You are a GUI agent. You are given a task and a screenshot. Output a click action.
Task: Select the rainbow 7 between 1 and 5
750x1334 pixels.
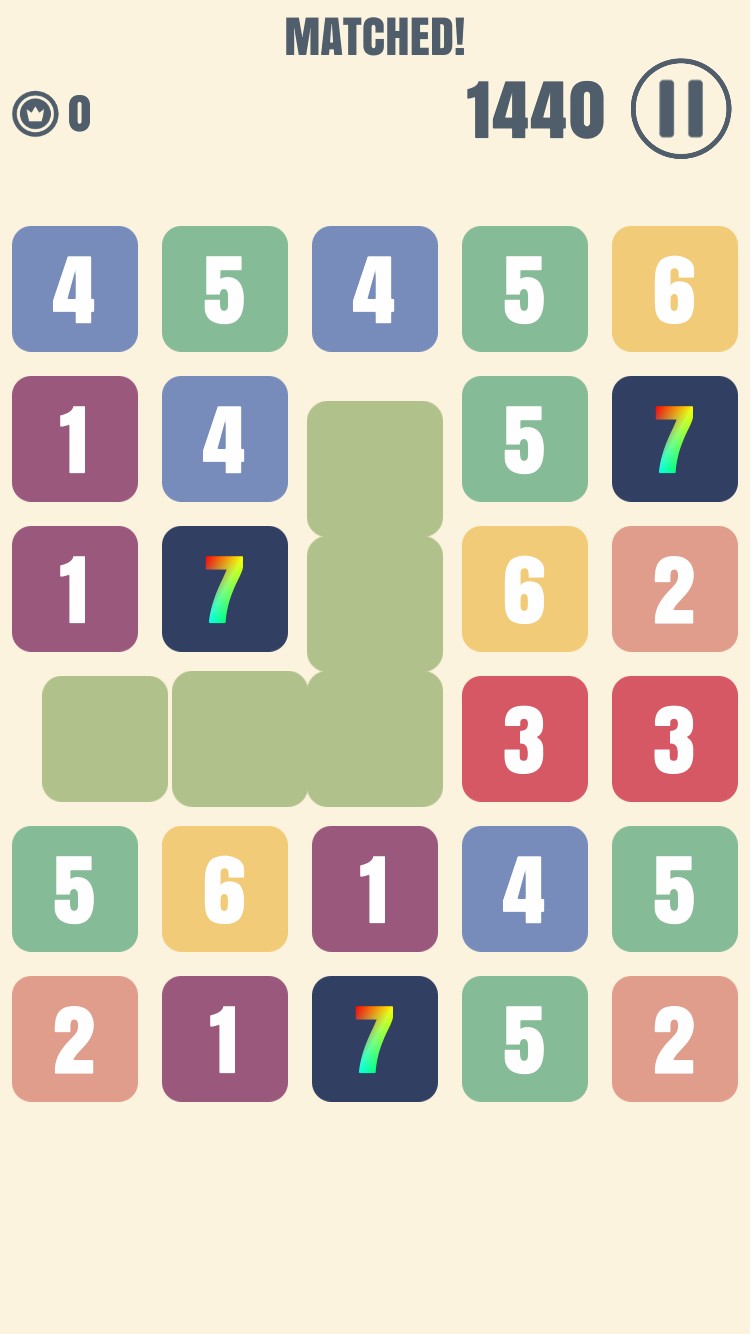(x=375, y=1039)
